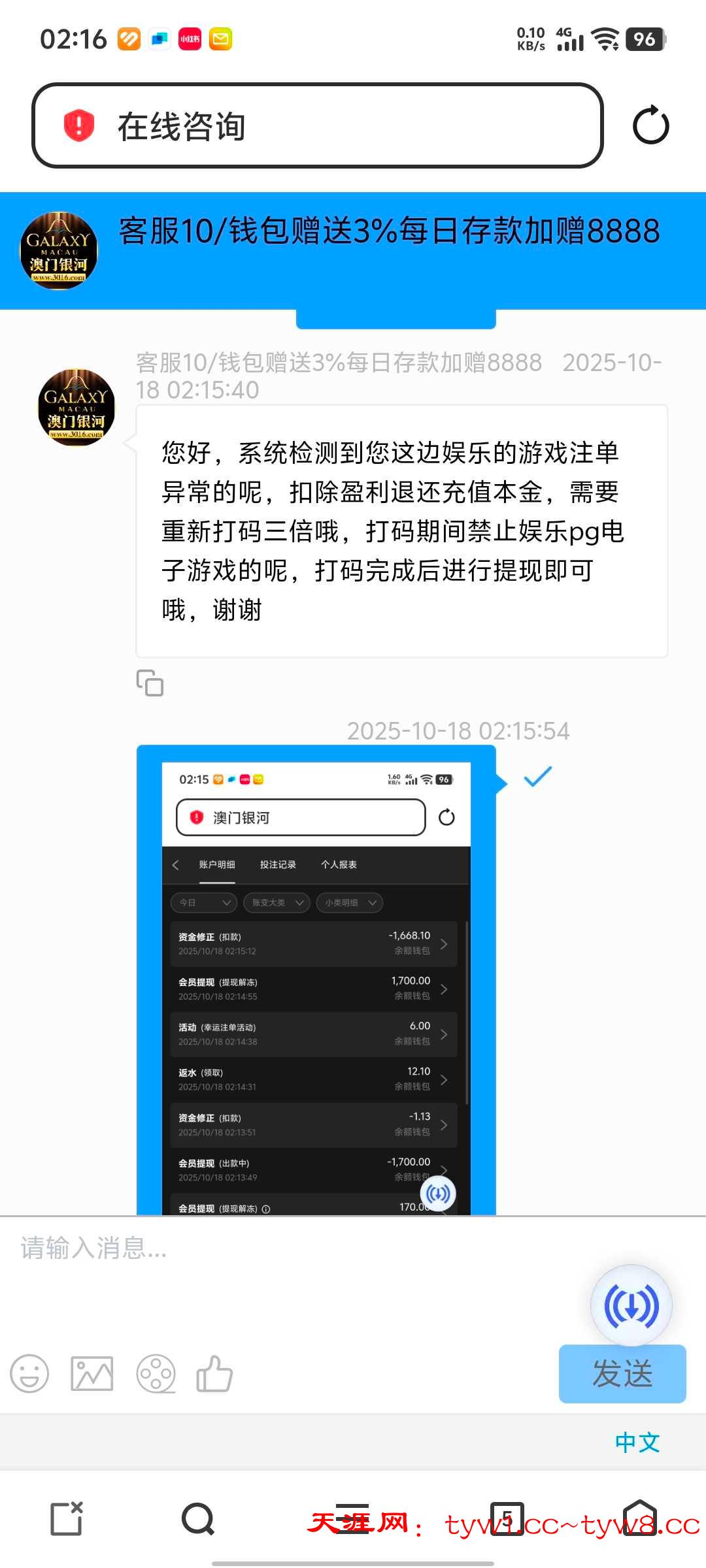Tap the page-with-X icon in bottom bar
The image size is (706, 1568).
(x=67, y=1518)
